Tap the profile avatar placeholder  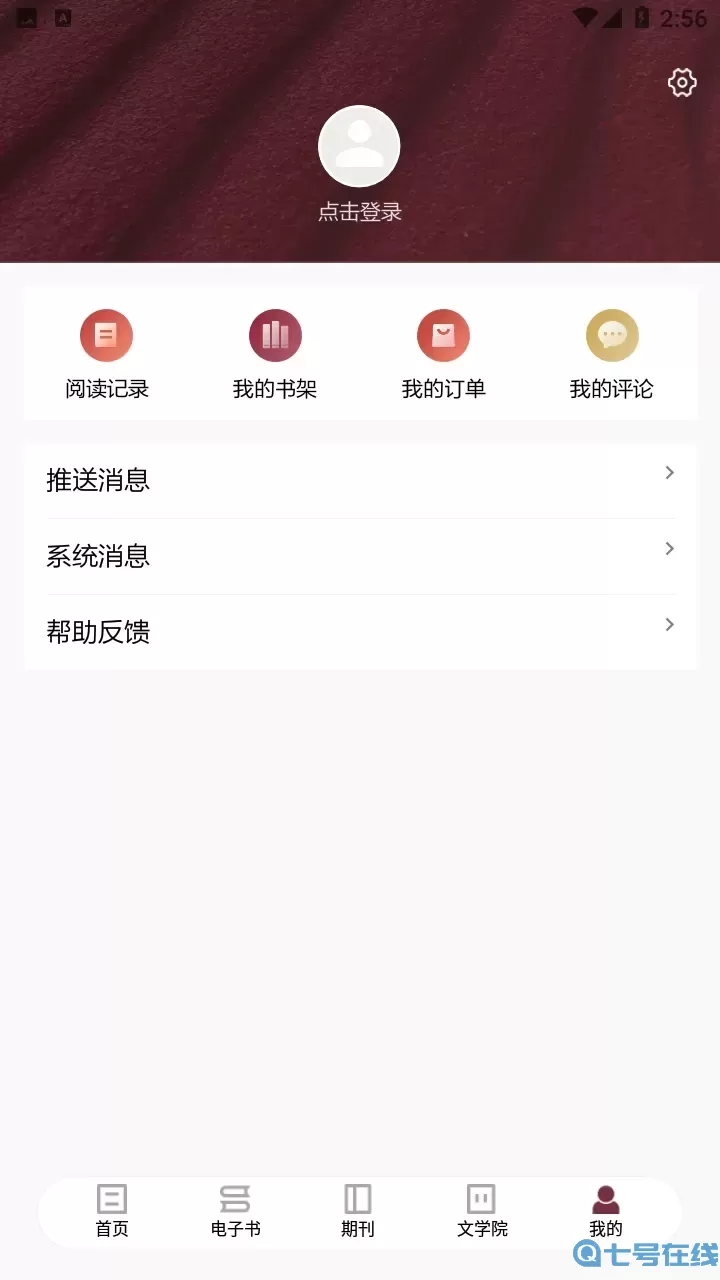(359, 146)
